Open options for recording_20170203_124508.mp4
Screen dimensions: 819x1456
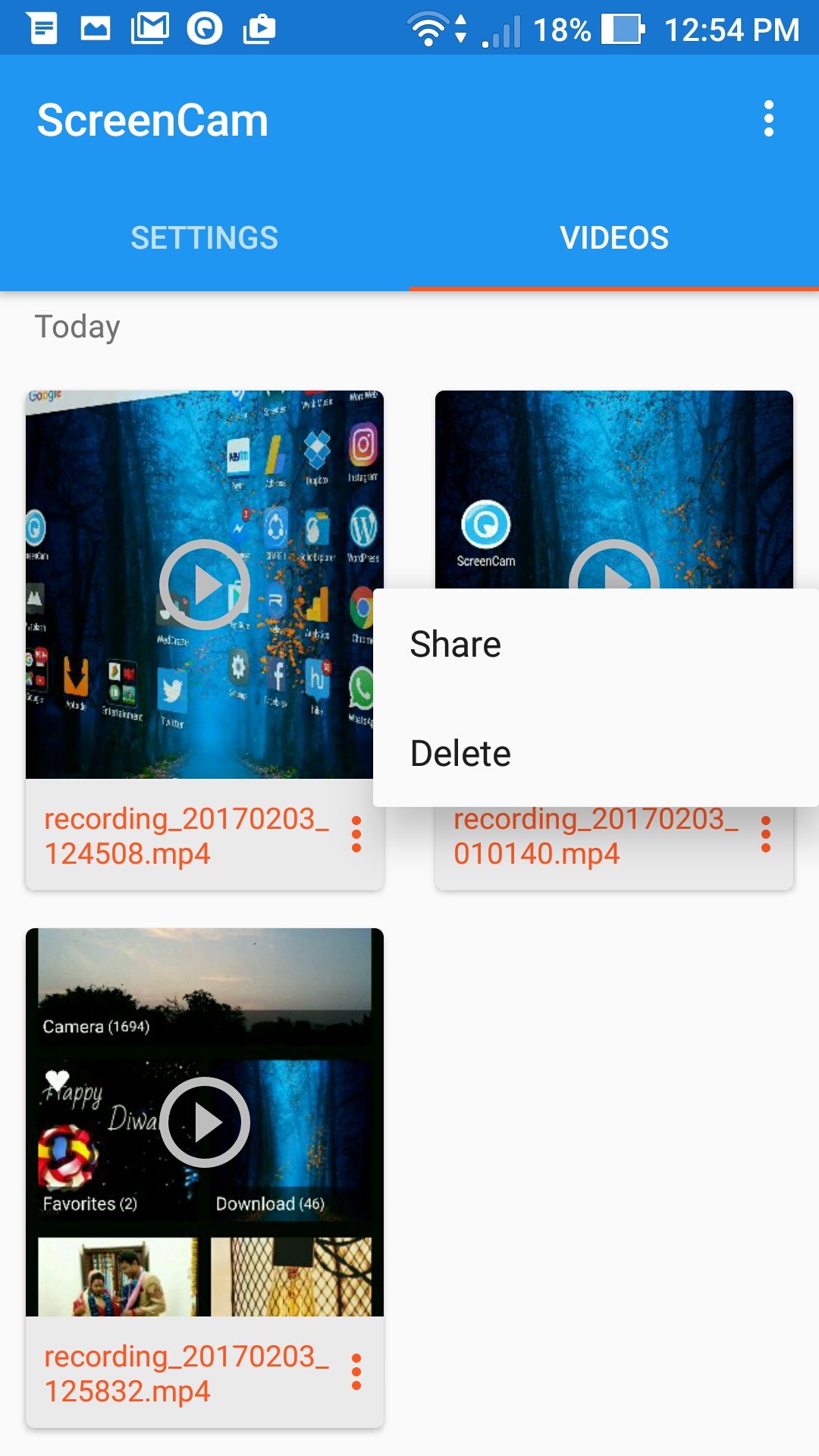click(x=356, y=834)
